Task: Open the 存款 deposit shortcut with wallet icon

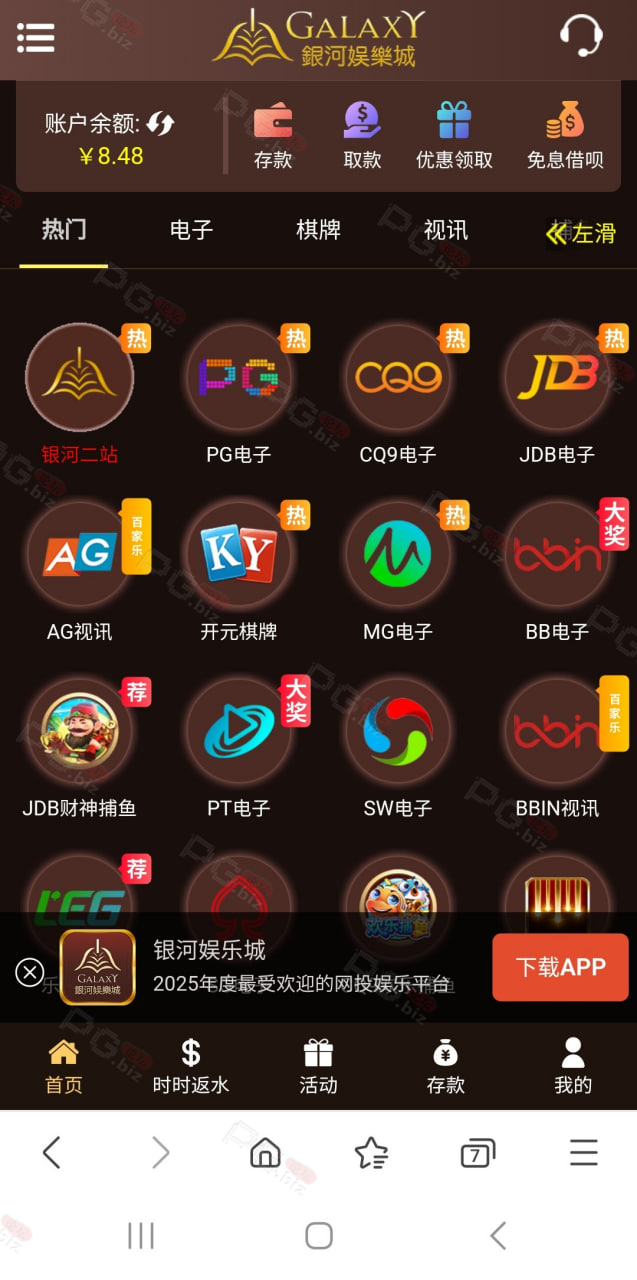Action: click(273, 135)
